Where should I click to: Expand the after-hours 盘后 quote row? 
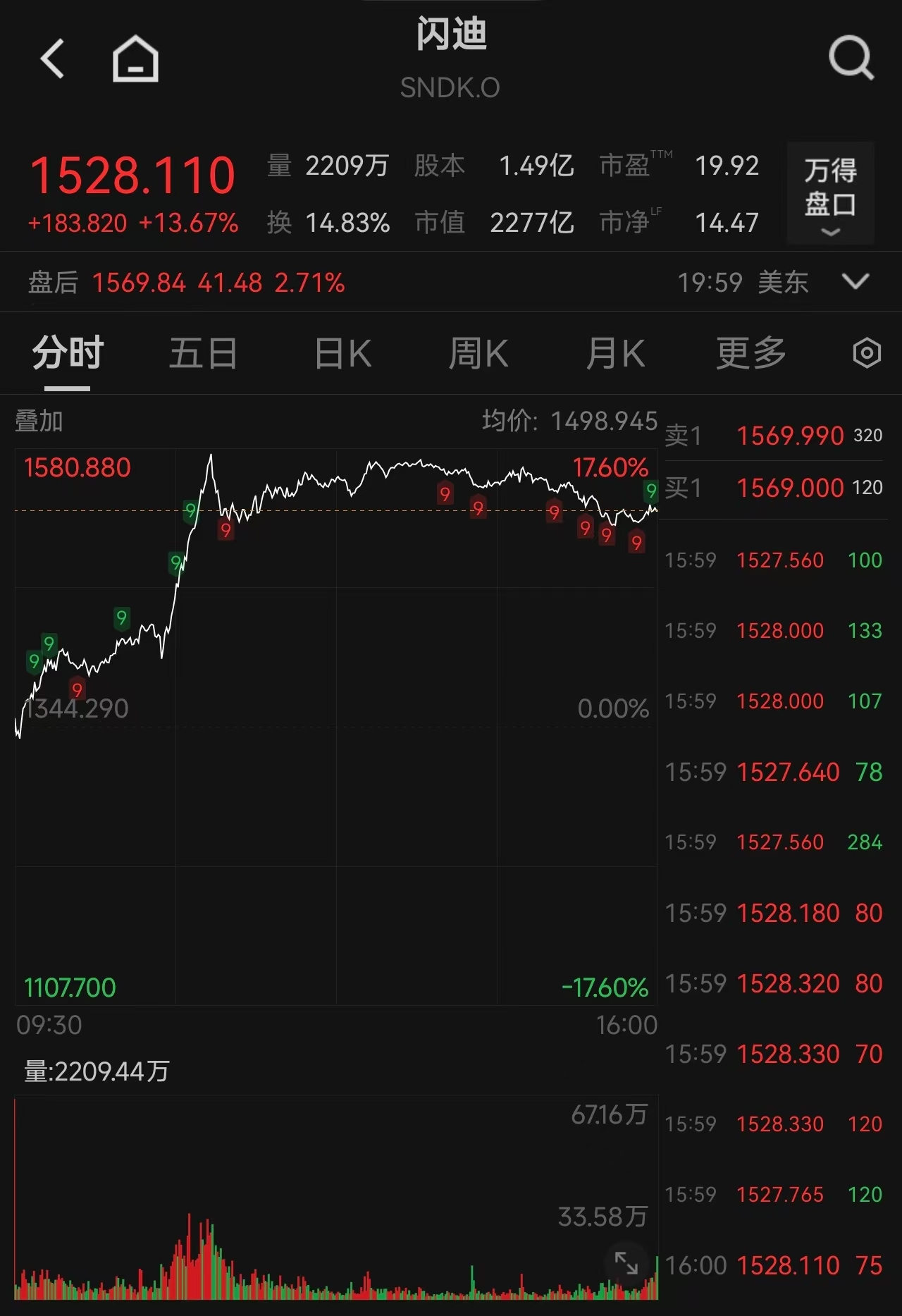pyautogui.click(x=856, y=282)
